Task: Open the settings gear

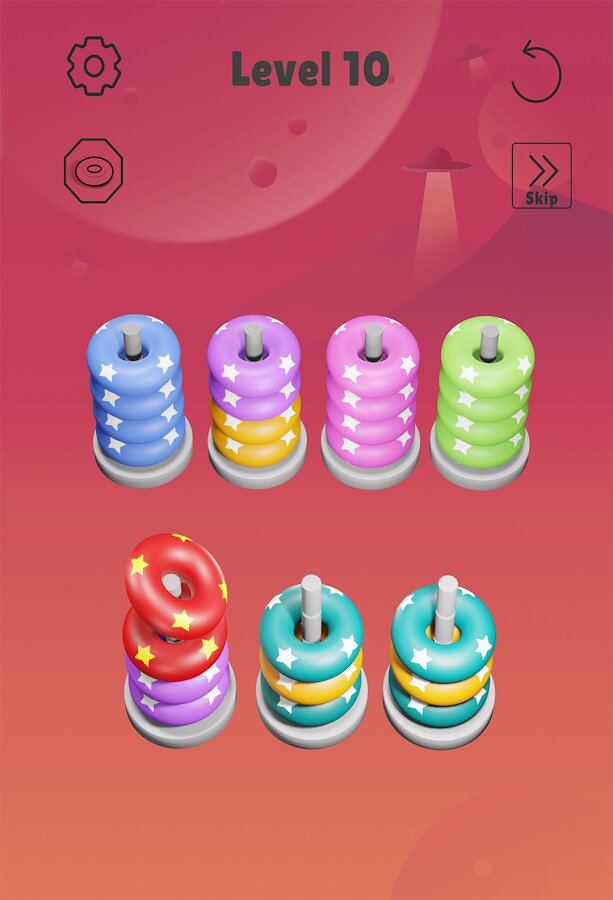Action: (x=94, y=66)
